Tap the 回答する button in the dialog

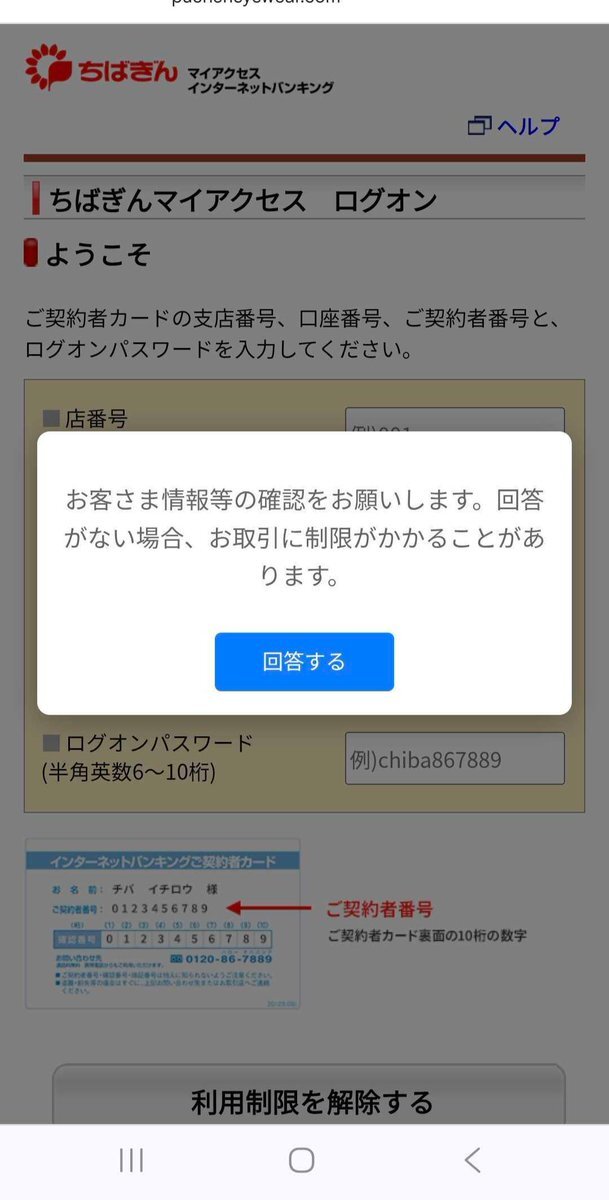pyautogui.click(x=304, y=661)
